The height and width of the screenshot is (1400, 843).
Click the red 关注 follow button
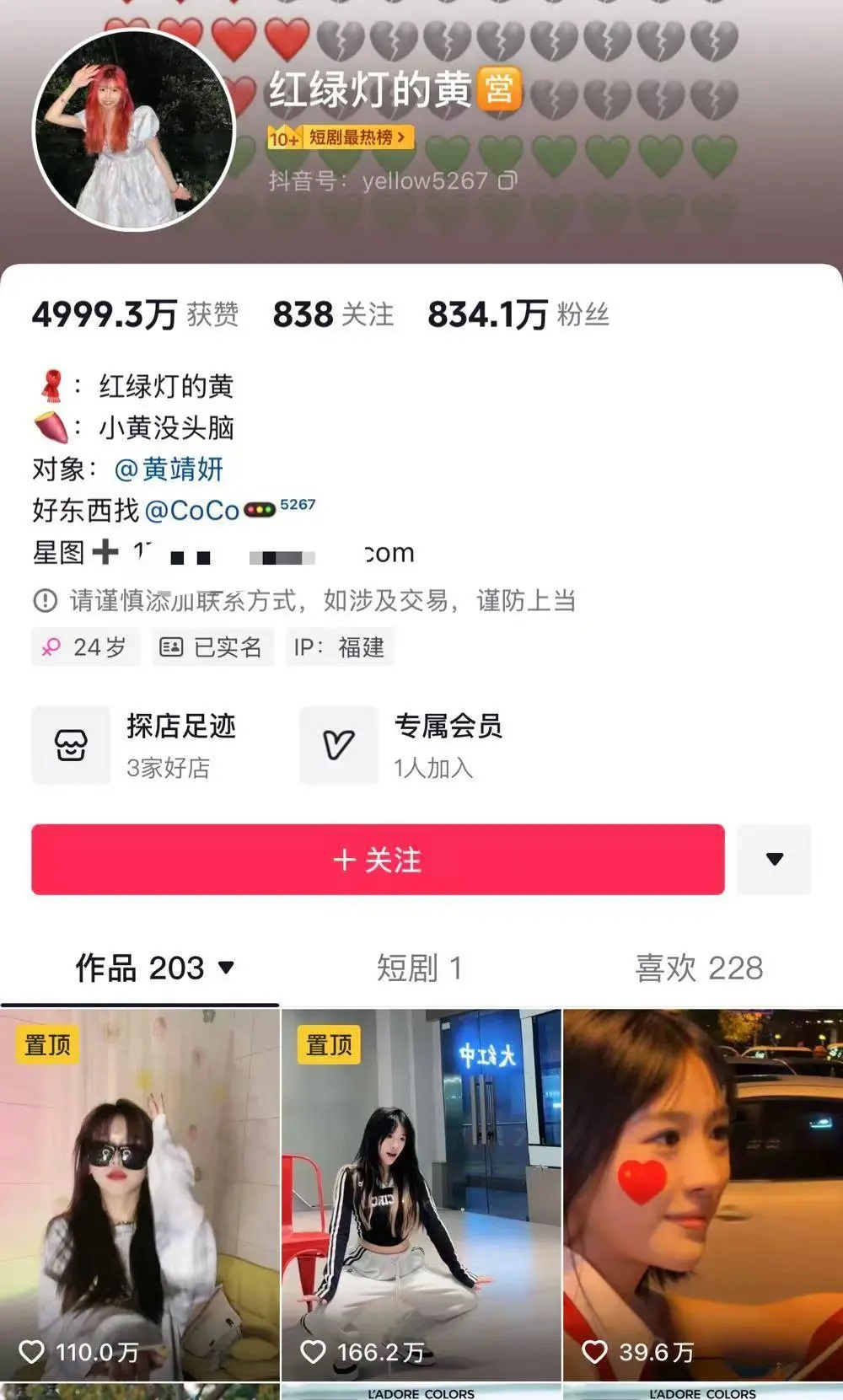click(x=377, y=859)
